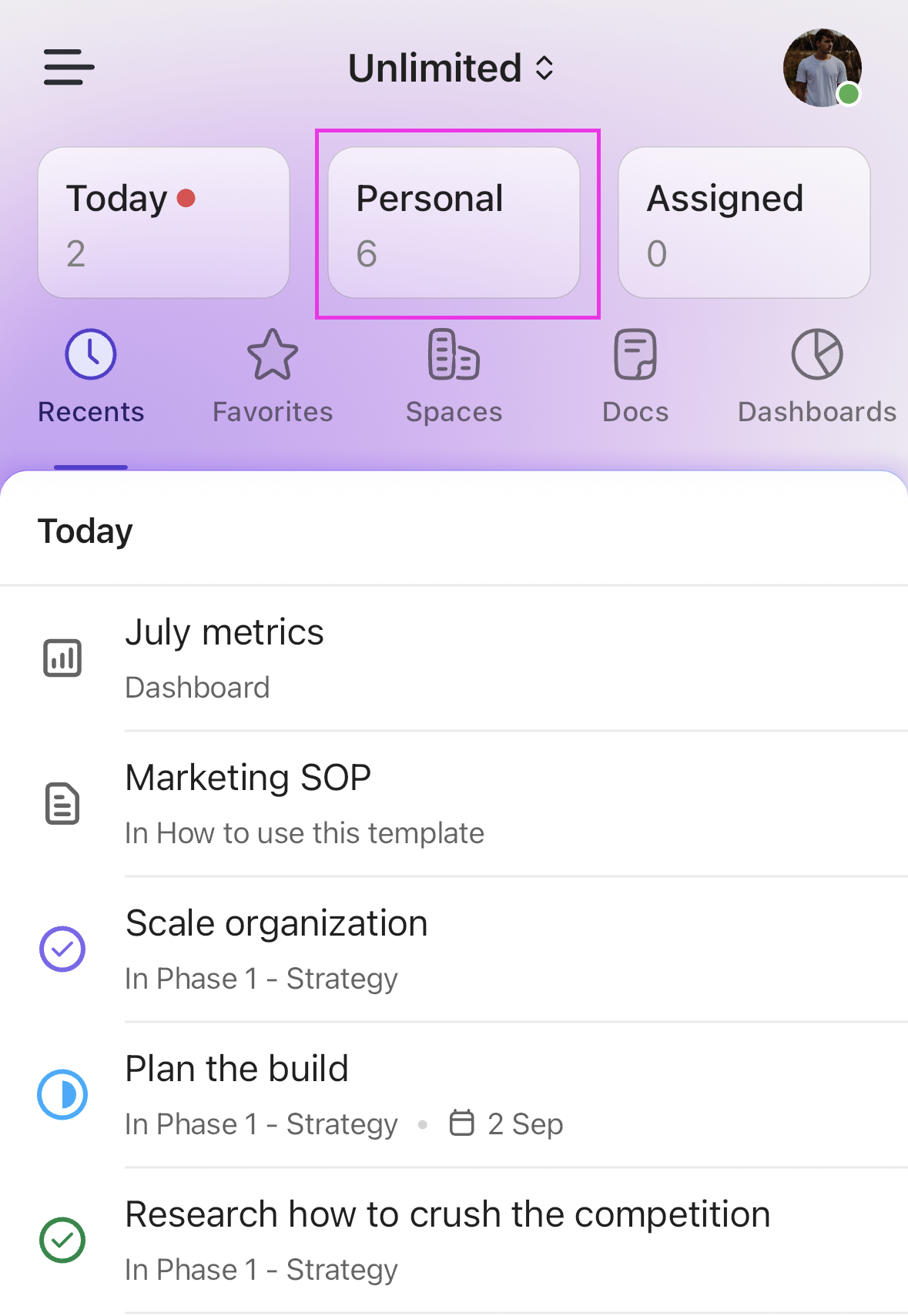Open the Spaces icon

click(454, 356)
